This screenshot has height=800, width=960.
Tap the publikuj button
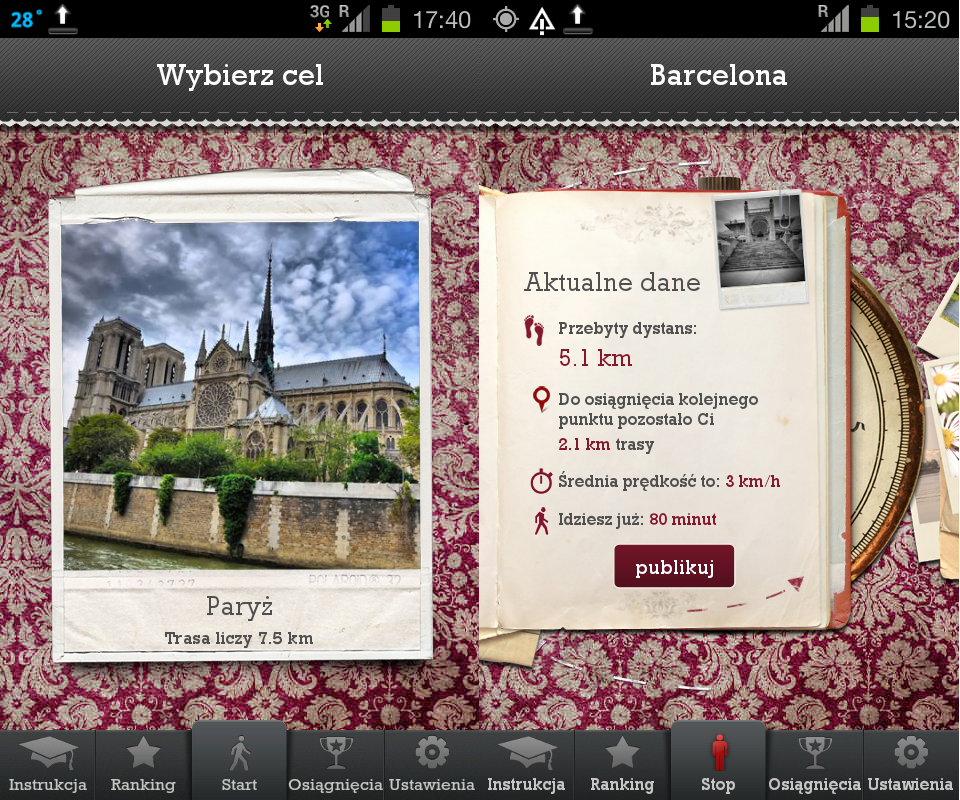pyautogui.click(x=674, y=568)
